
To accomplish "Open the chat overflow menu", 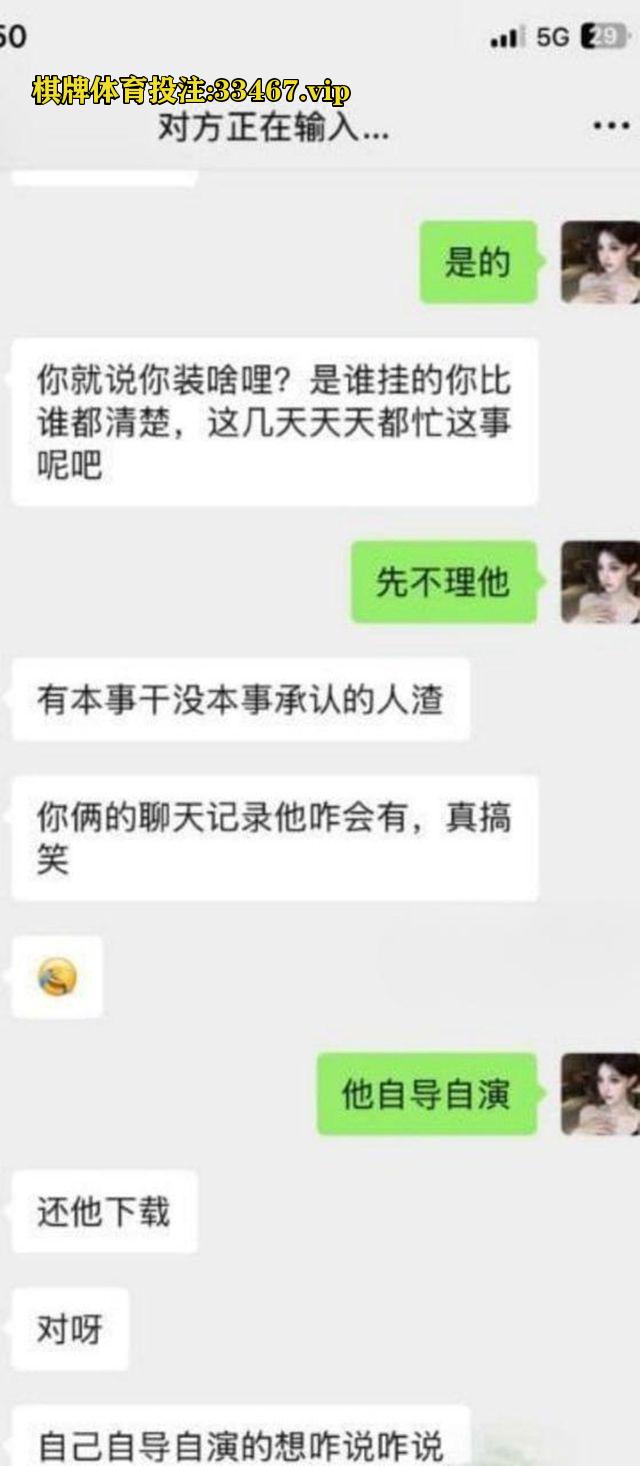I will (x=610, y=127).
